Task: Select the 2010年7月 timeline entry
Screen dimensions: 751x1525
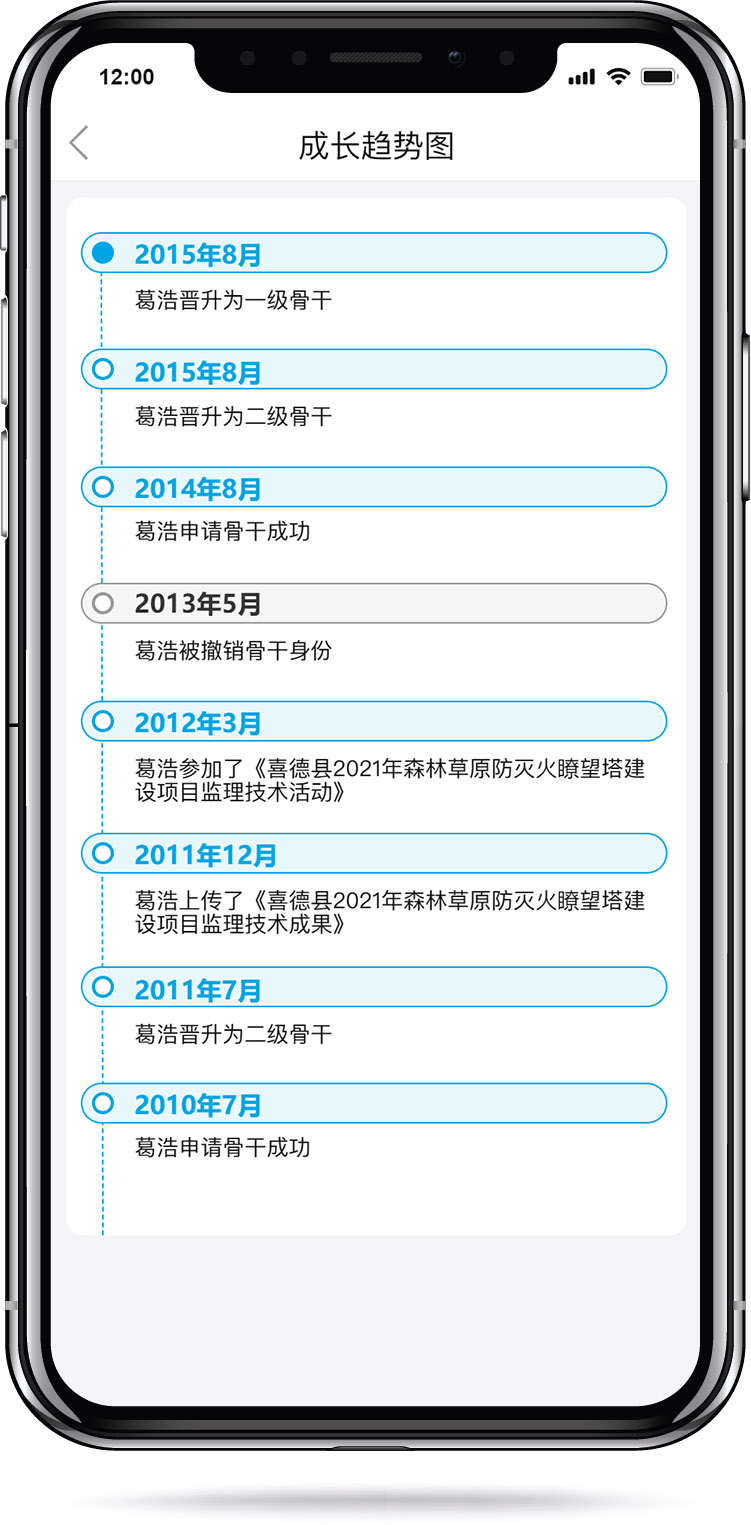Action: point(374,1103)
